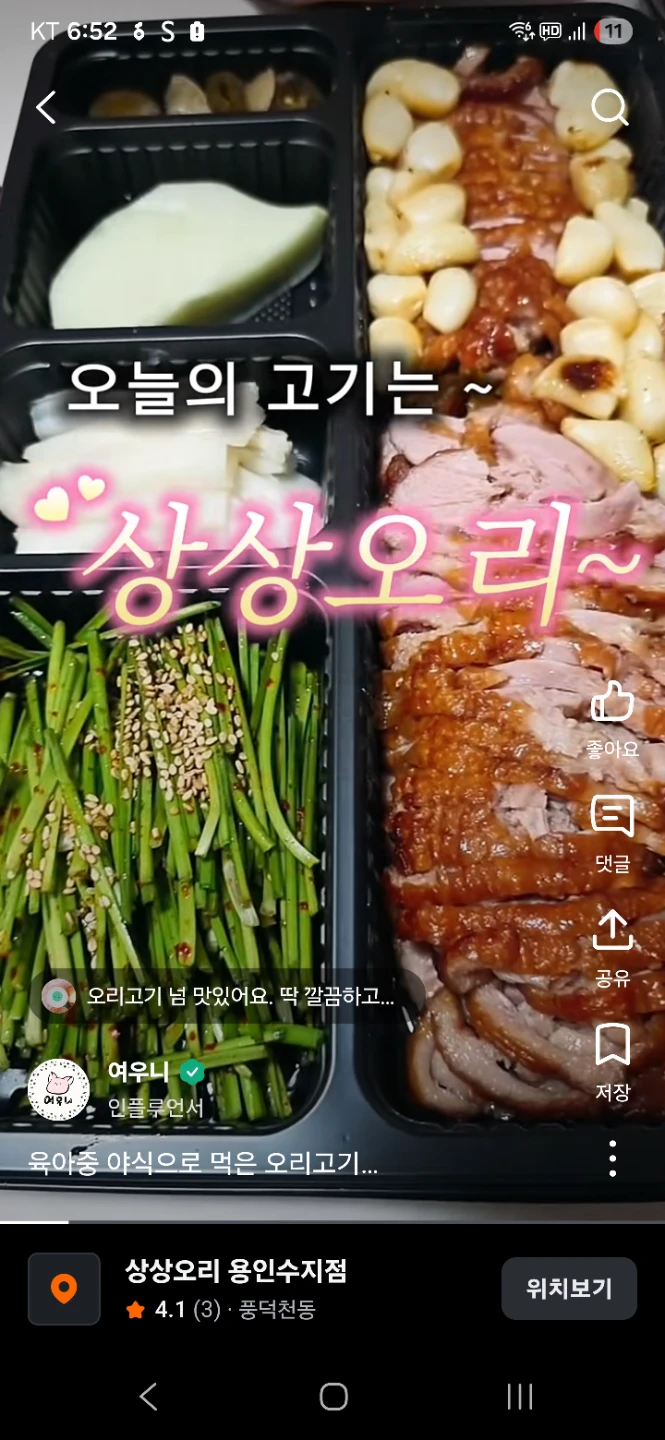665x1440 pixels.
Task: Like this video with 좋아요
Action: coord(612,719)
